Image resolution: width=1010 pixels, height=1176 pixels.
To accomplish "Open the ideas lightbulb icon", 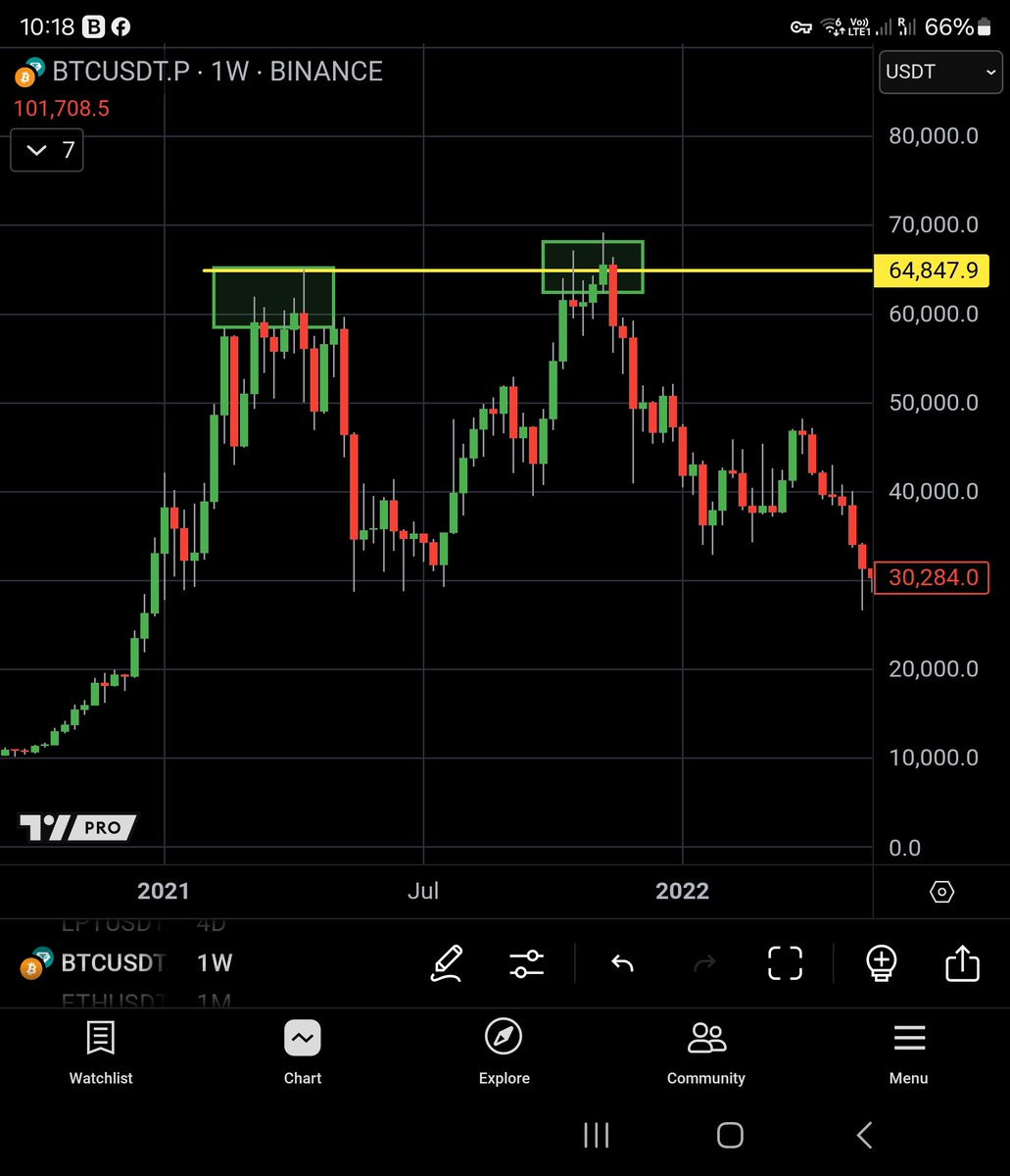I will pos(881,962).
